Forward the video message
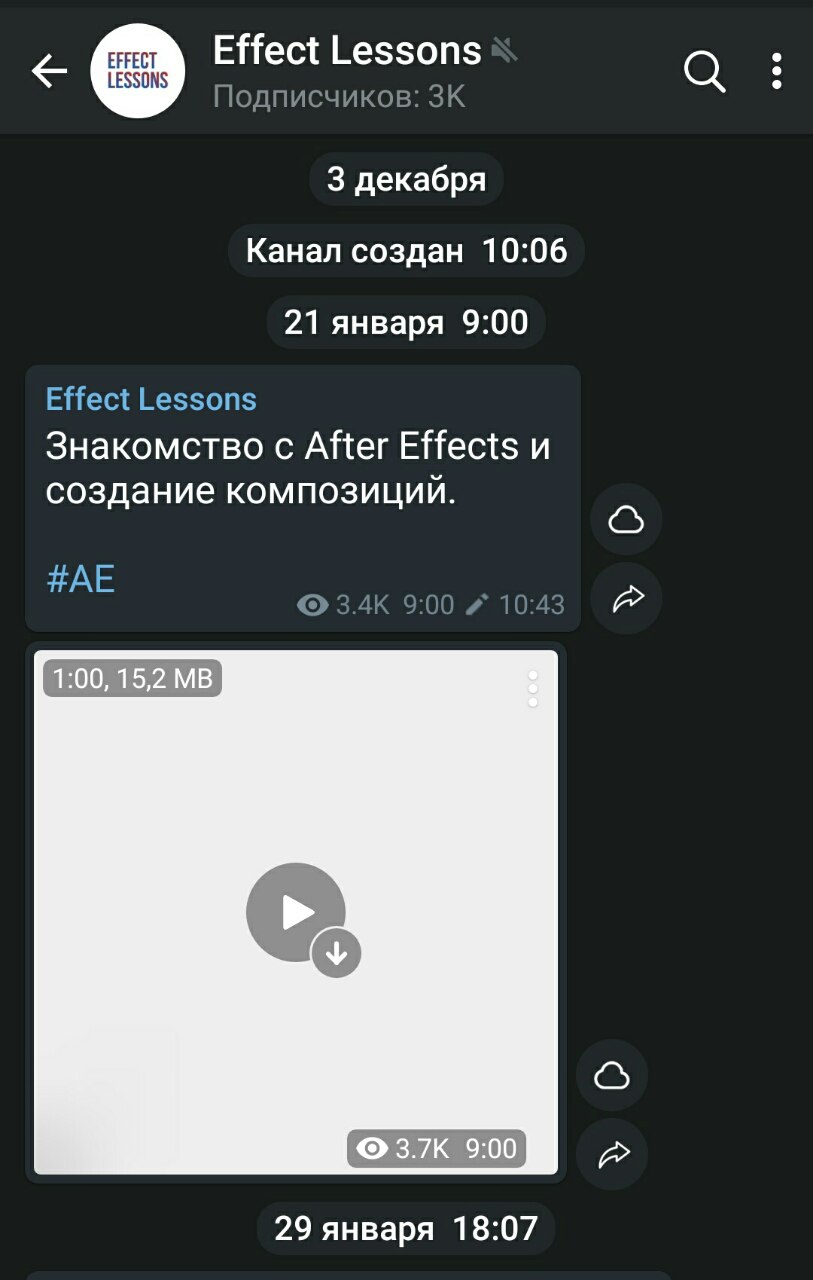This screenshot has width=813, height=1280. click(x=612, y=1154)
